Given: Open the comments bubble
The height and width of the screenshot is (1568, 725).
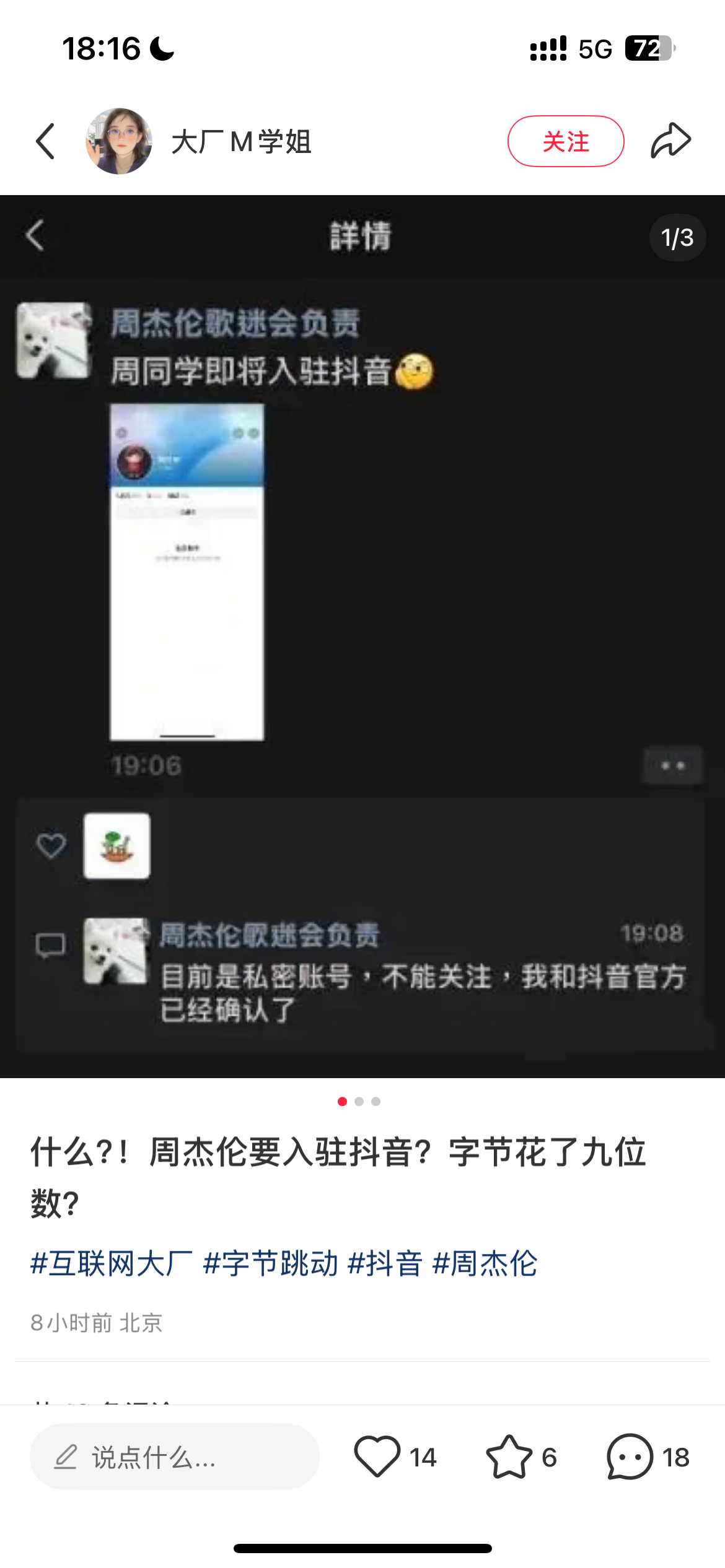Looking at the screenshot, I should [630, 1457].
